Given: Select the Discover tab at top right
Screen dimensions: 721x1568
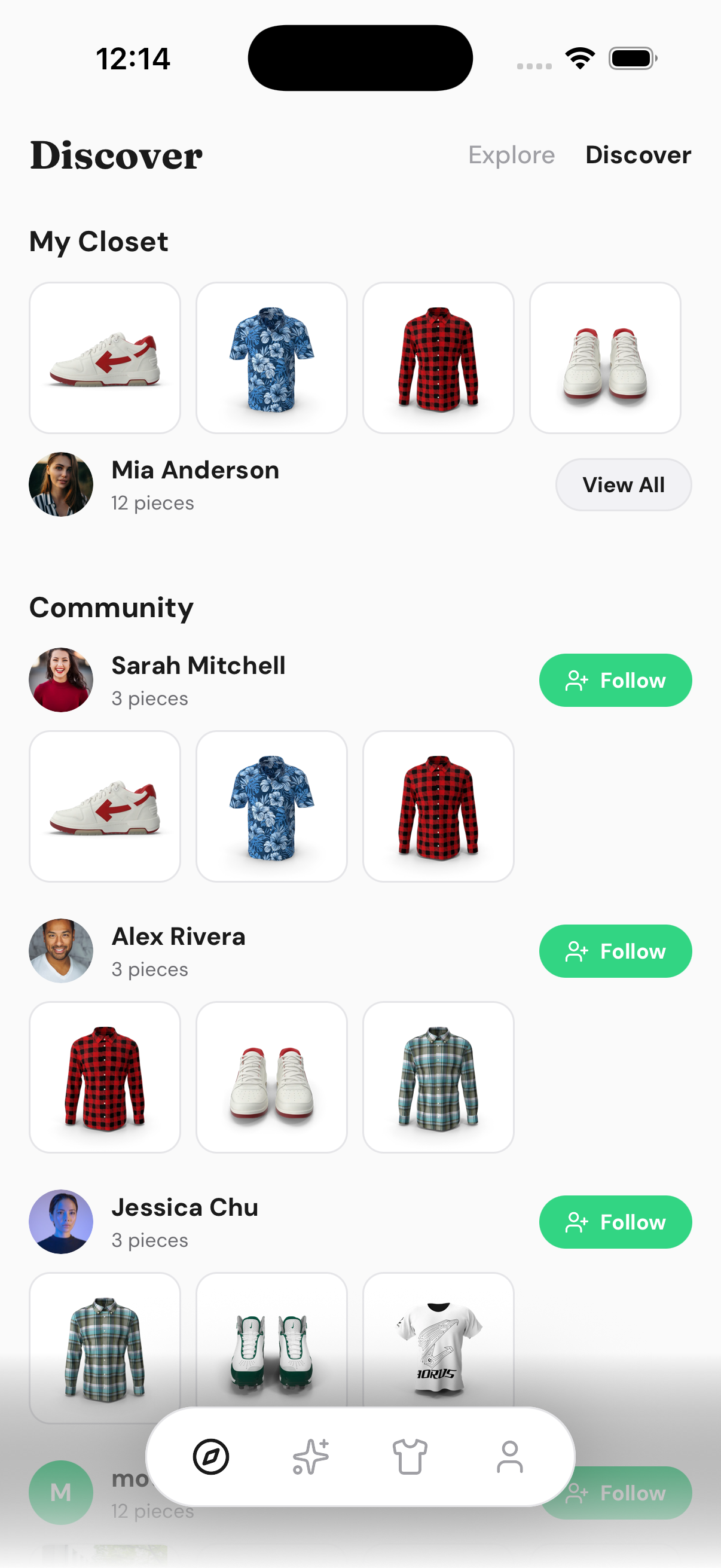Looking at the screenshot, I should point(638,155).
